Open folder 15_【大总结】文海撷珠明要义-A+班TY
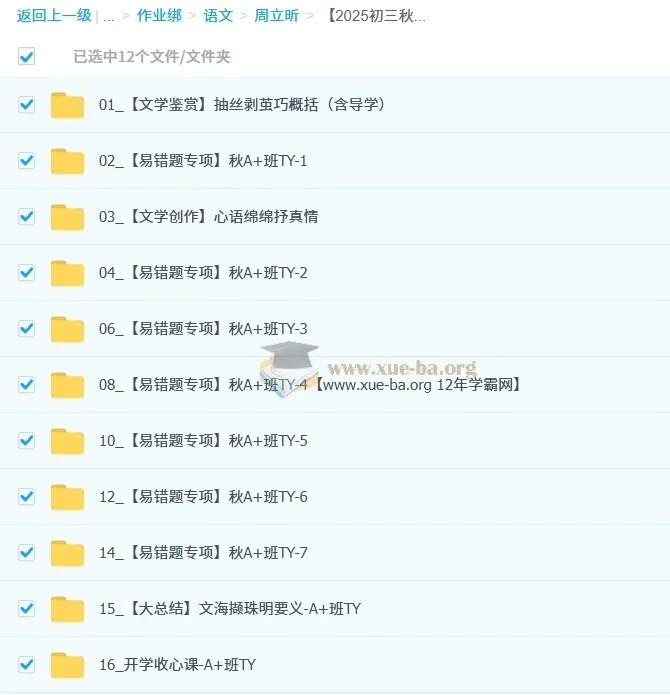This screenshot has height=695, width=670. [229, 609]
